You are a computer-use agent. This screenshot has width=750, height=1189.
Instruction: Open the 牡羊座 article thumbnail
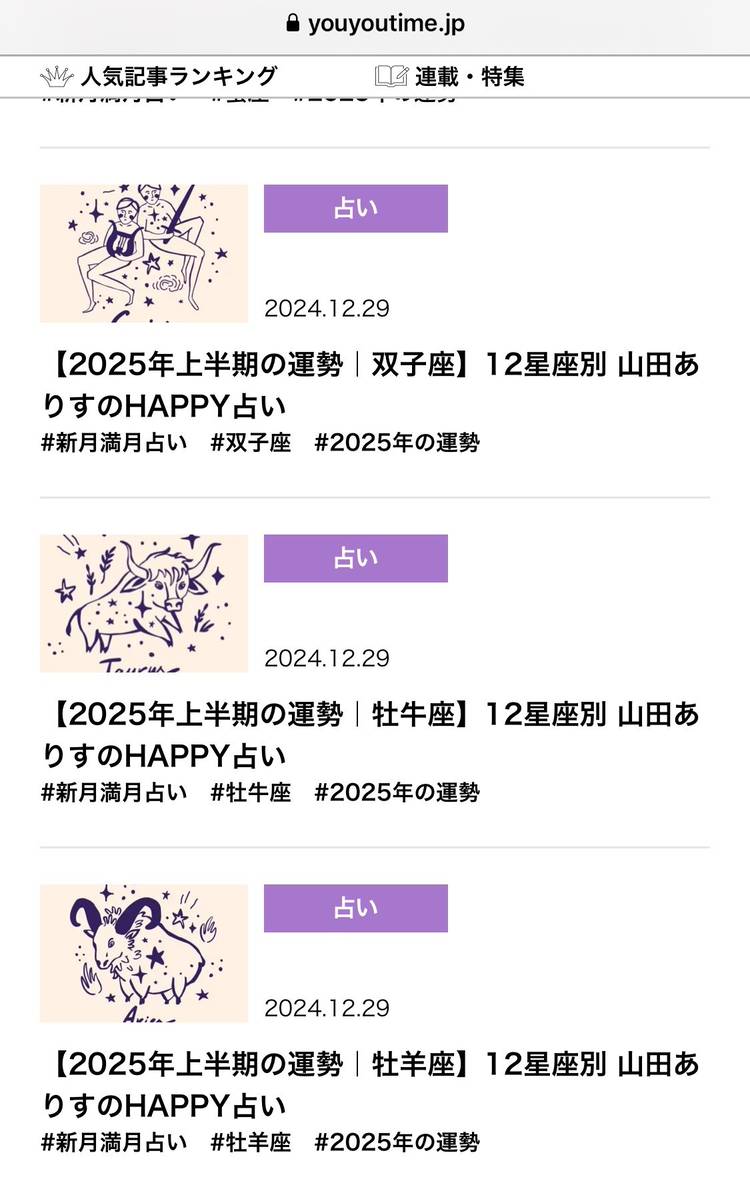coord(144,953)
